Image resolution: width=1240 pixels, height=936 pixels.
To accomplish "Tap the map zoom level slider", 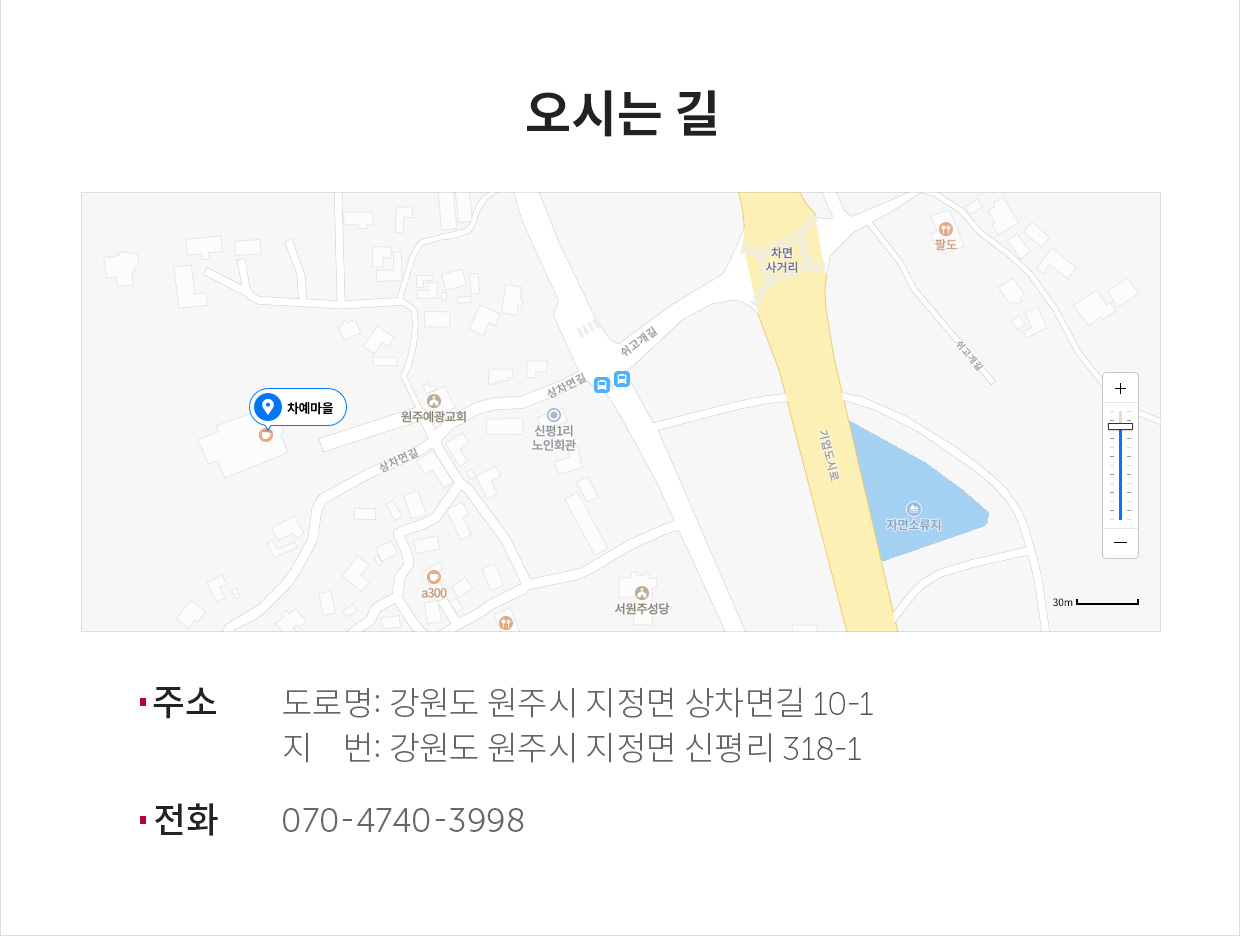I will 1120,427.
